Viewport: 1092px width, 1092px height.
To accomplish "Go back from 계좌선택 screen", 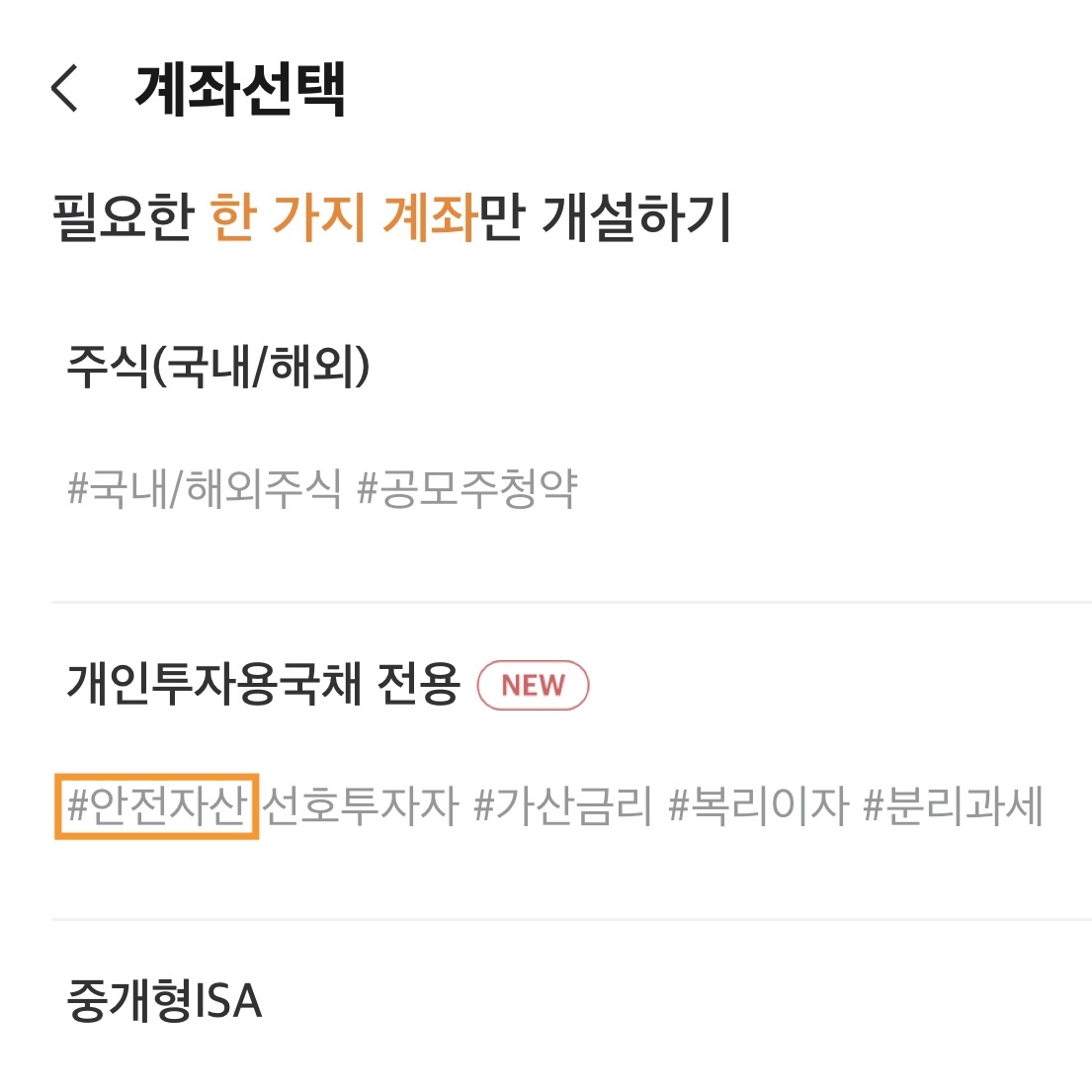I will point(65,89).
